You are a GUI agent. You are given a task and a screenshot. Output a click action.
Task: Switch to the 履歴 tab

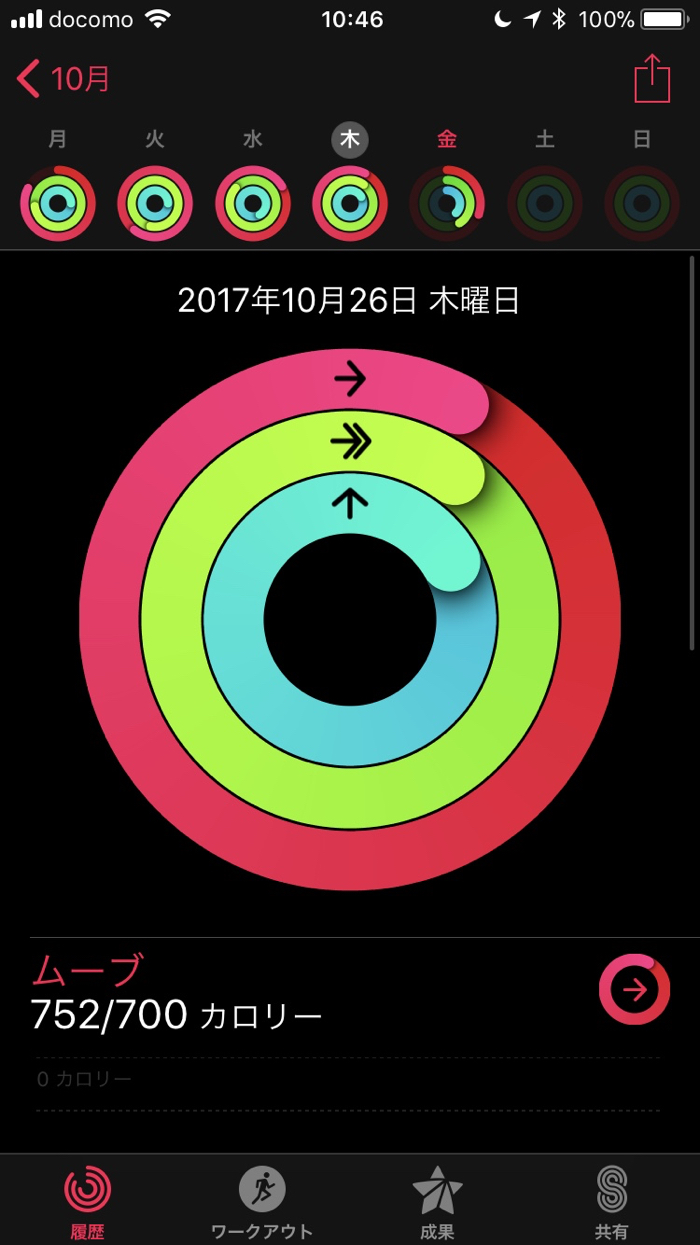pos(87,1200)
